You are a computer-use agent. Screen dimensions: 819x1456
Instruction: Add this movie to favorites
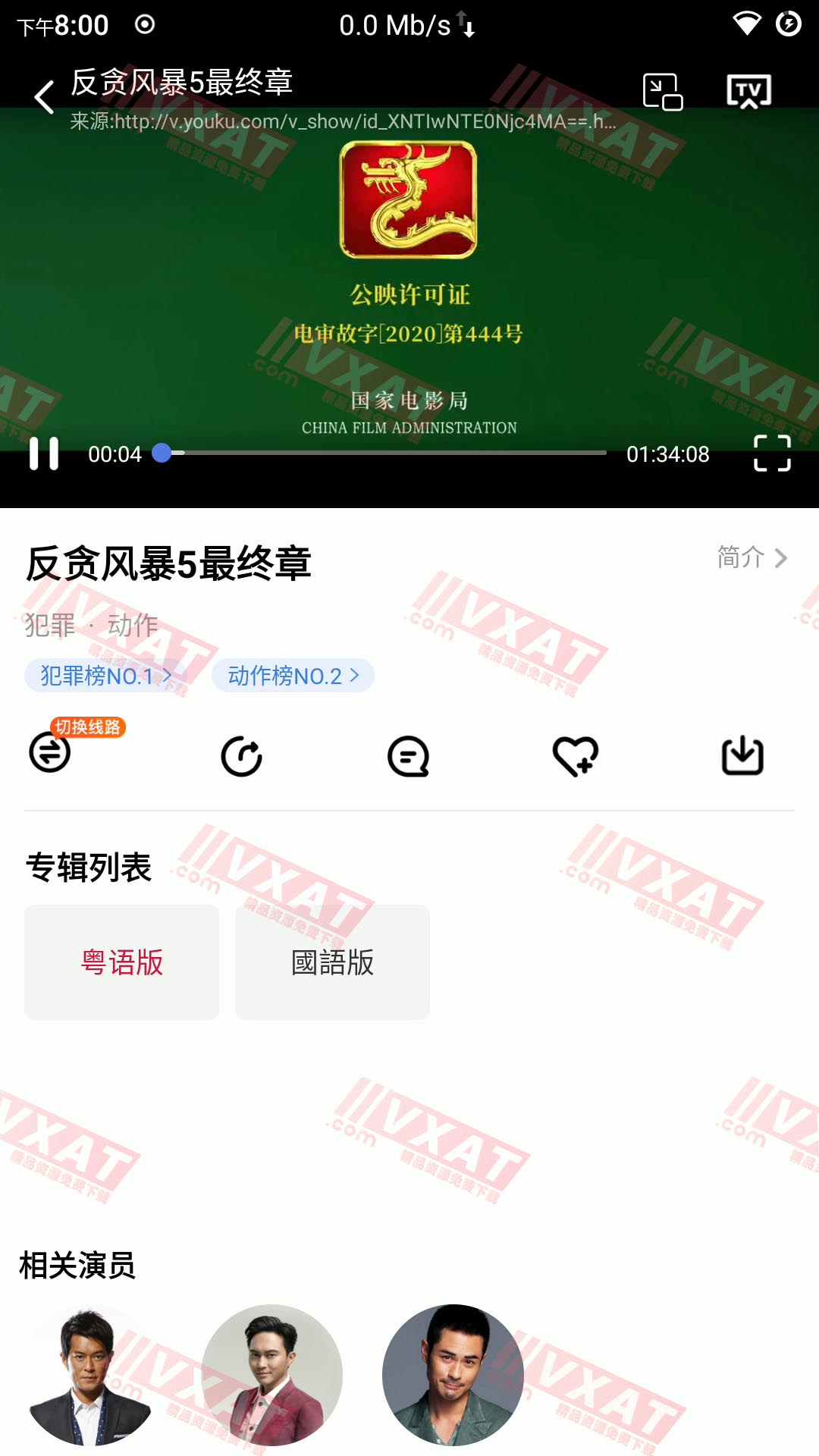(x=576, y=756)
